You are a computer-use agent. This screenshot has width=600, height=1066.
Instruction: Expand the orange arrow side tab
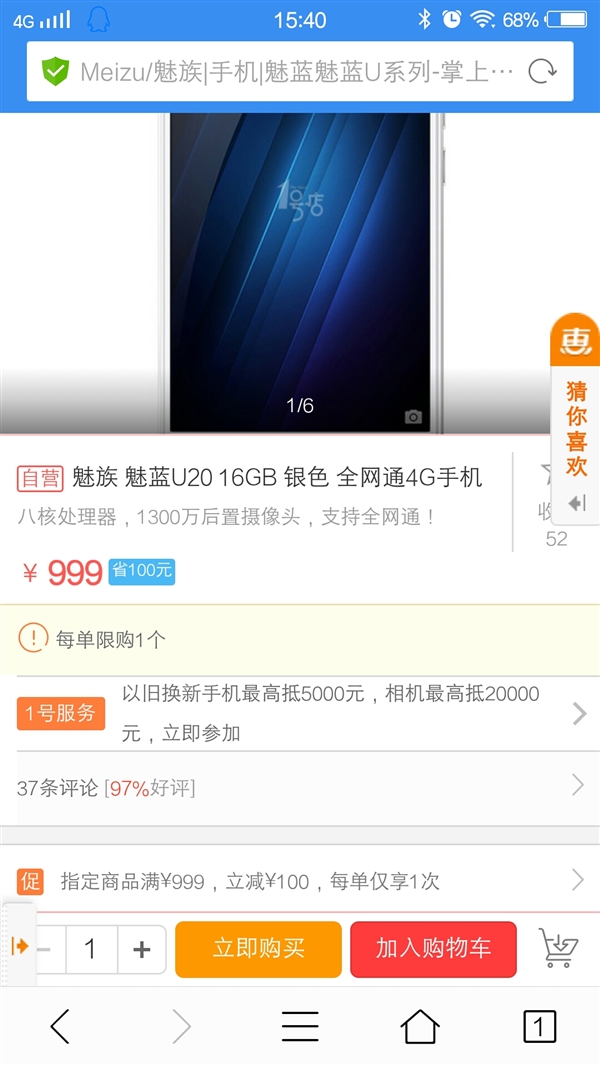18,945
